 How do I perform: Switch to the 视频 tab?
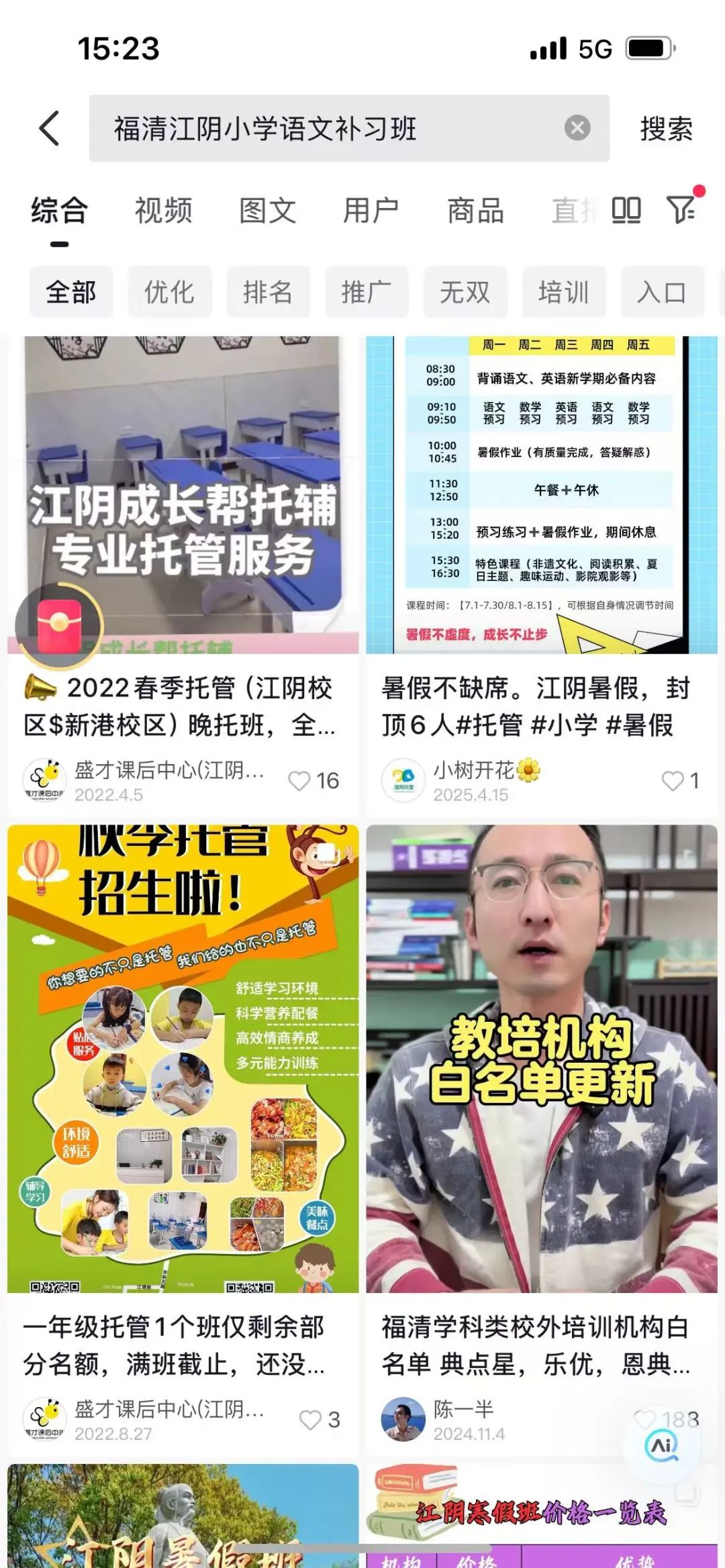[163, 211]
